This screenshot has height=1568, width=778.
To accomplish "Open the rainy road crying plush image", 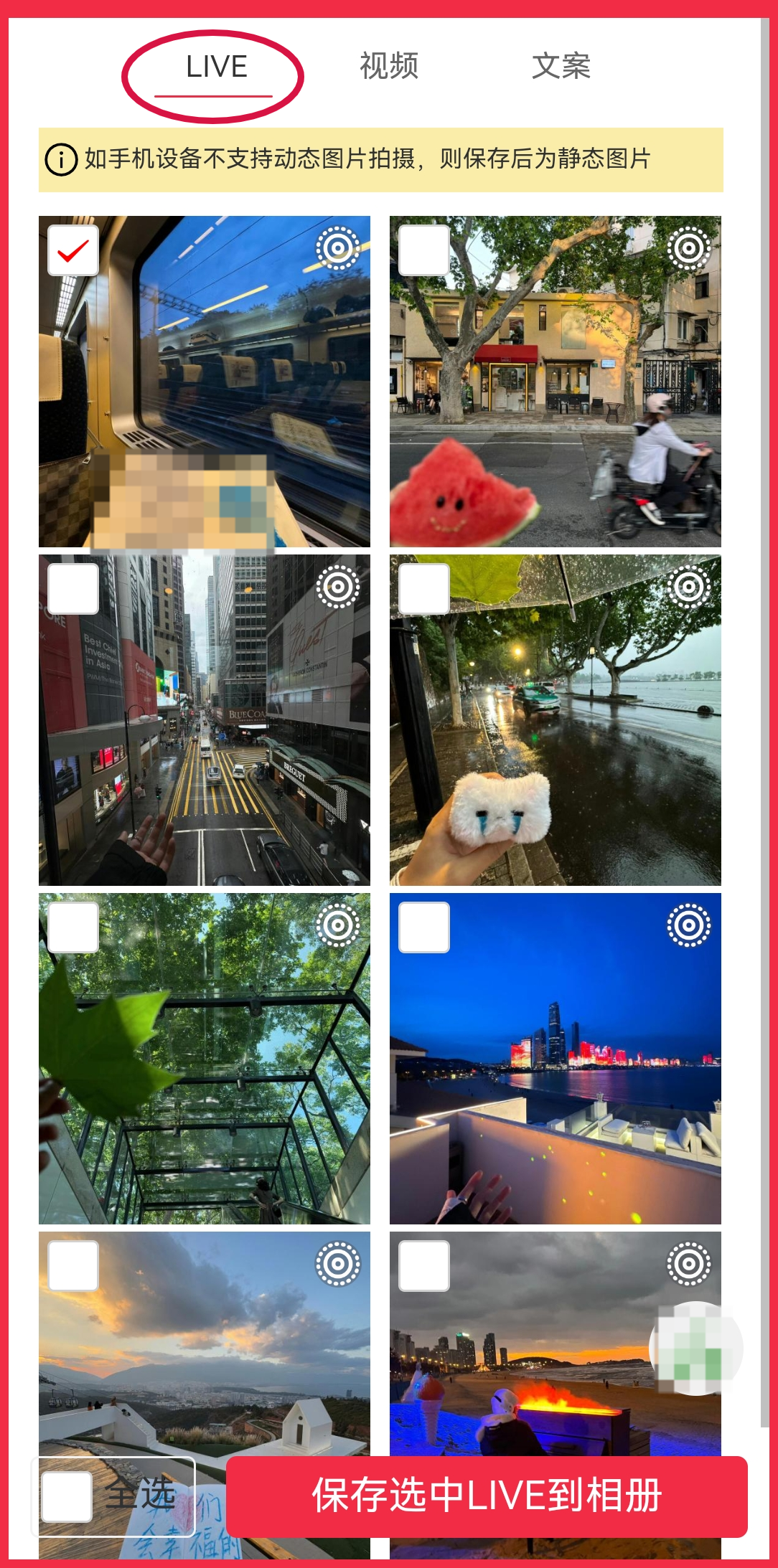I will click(555, 739).
